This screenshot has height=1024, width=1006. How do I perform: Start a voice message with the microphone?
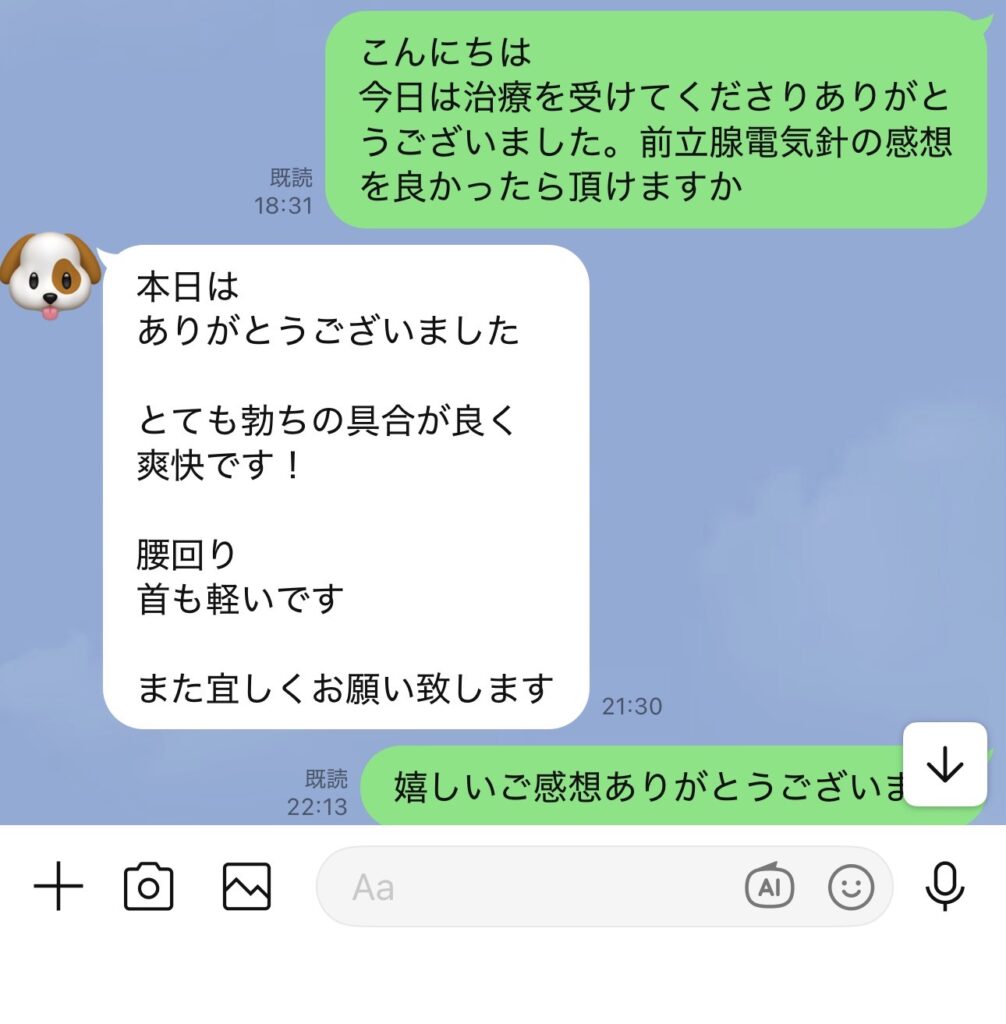pos(944,886)
